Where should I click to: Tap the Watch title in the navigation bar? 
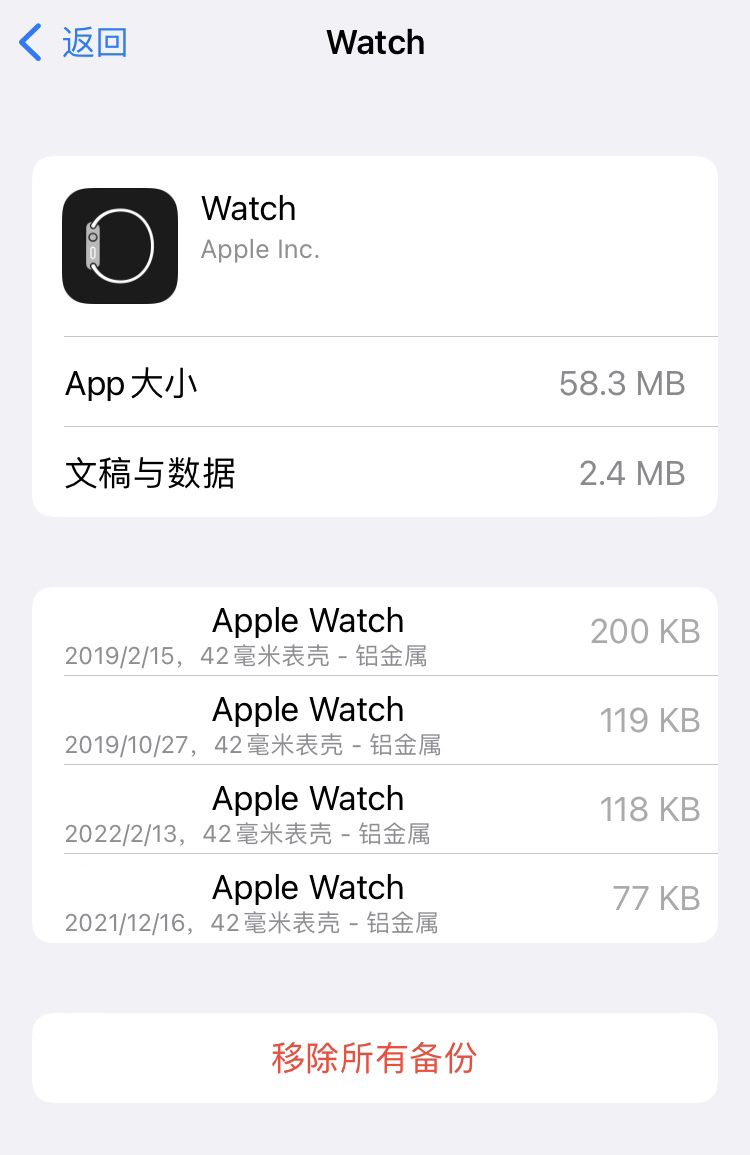click(x=375, y=42)
